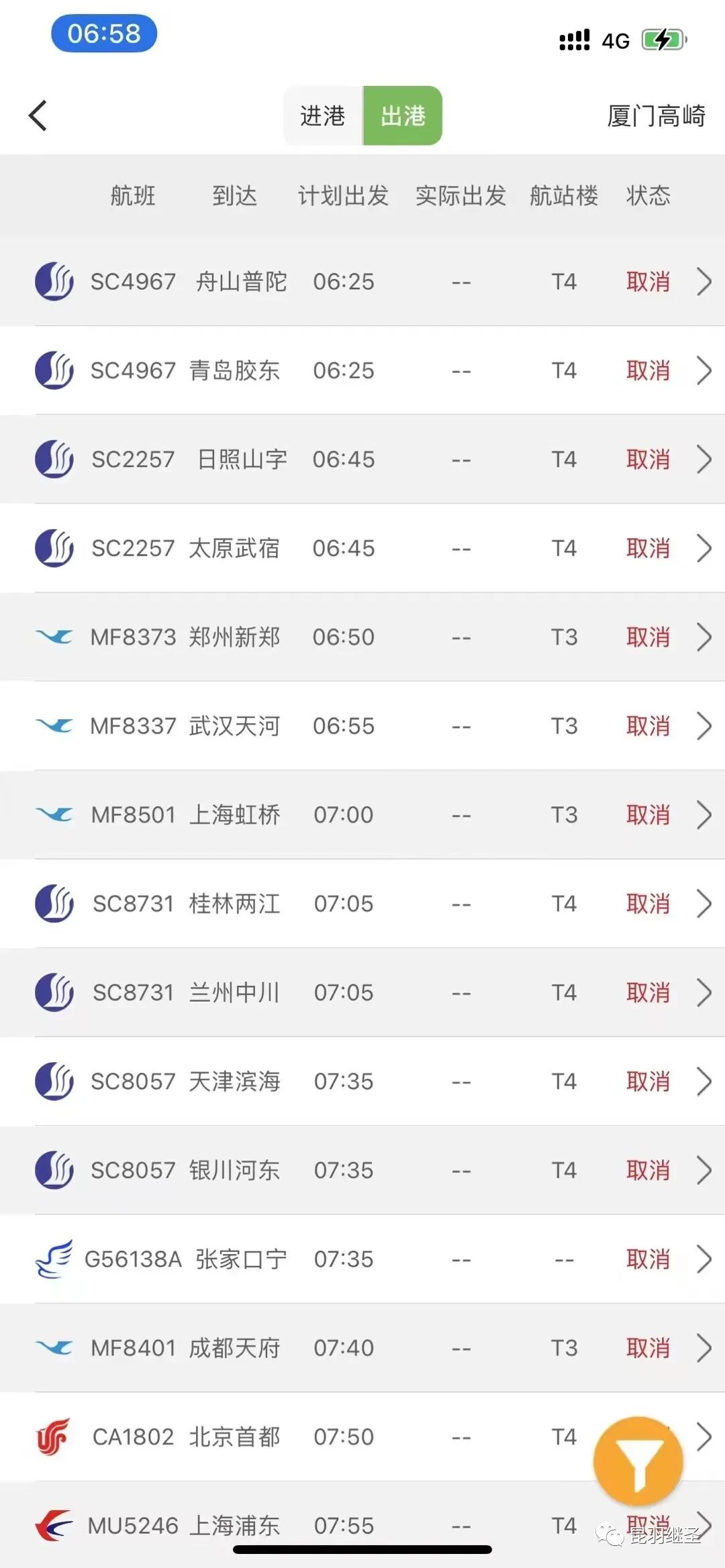Open flight MF8401 to 成都天府

coord(362,1348)
